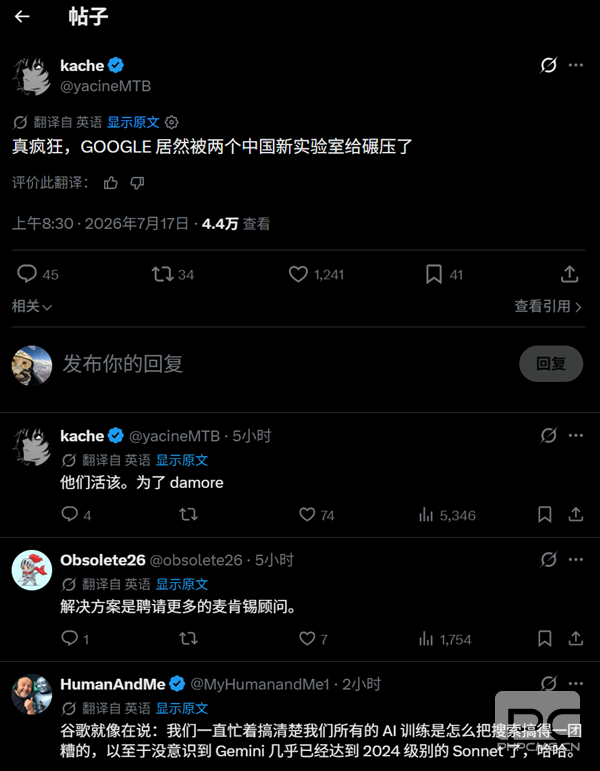Reply to the main post with 45 comments
The image size is (600, 771).
[37, 274]
